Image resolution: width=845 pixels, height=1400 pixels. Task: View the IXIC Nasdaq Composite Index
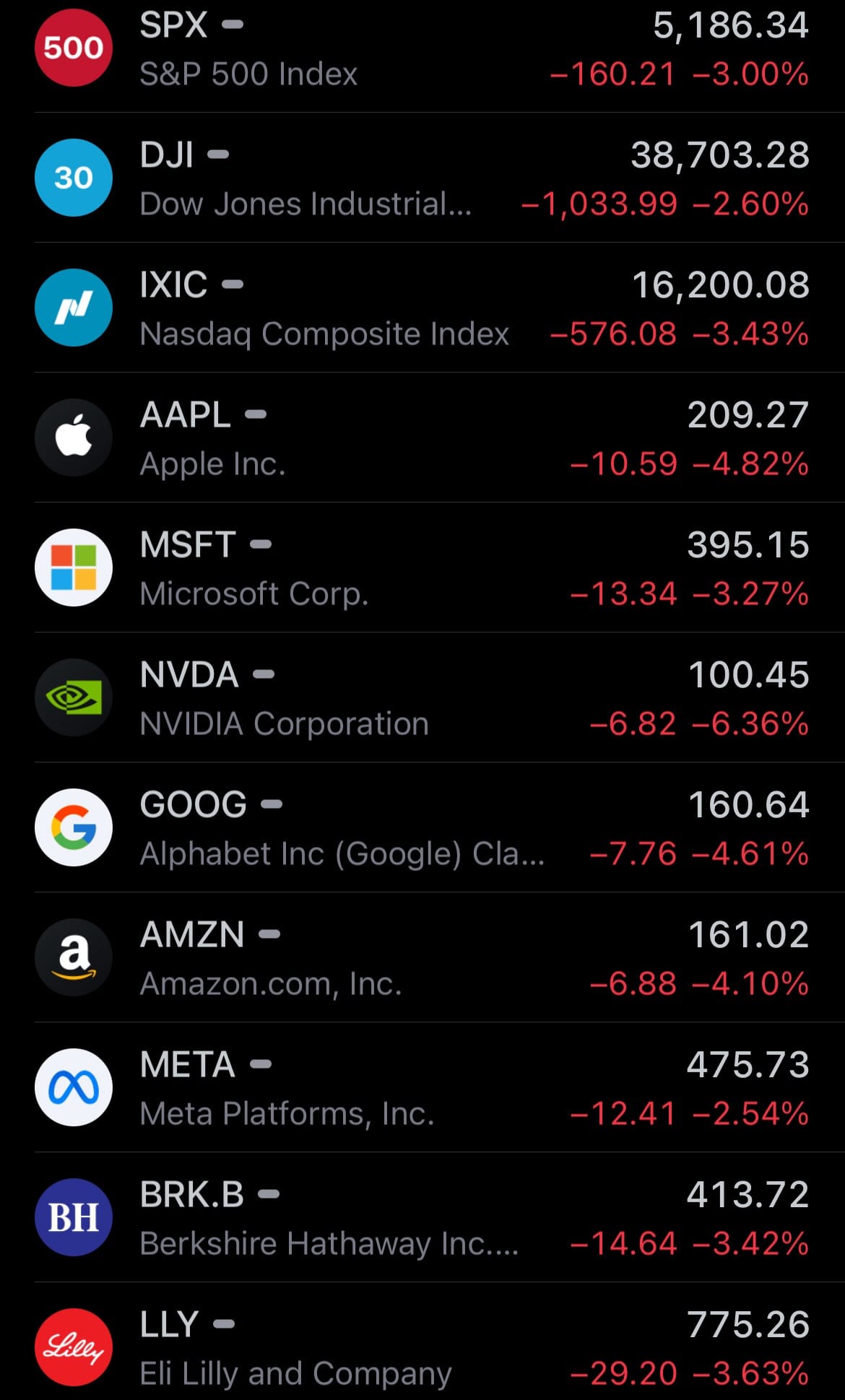coord(422,308)
